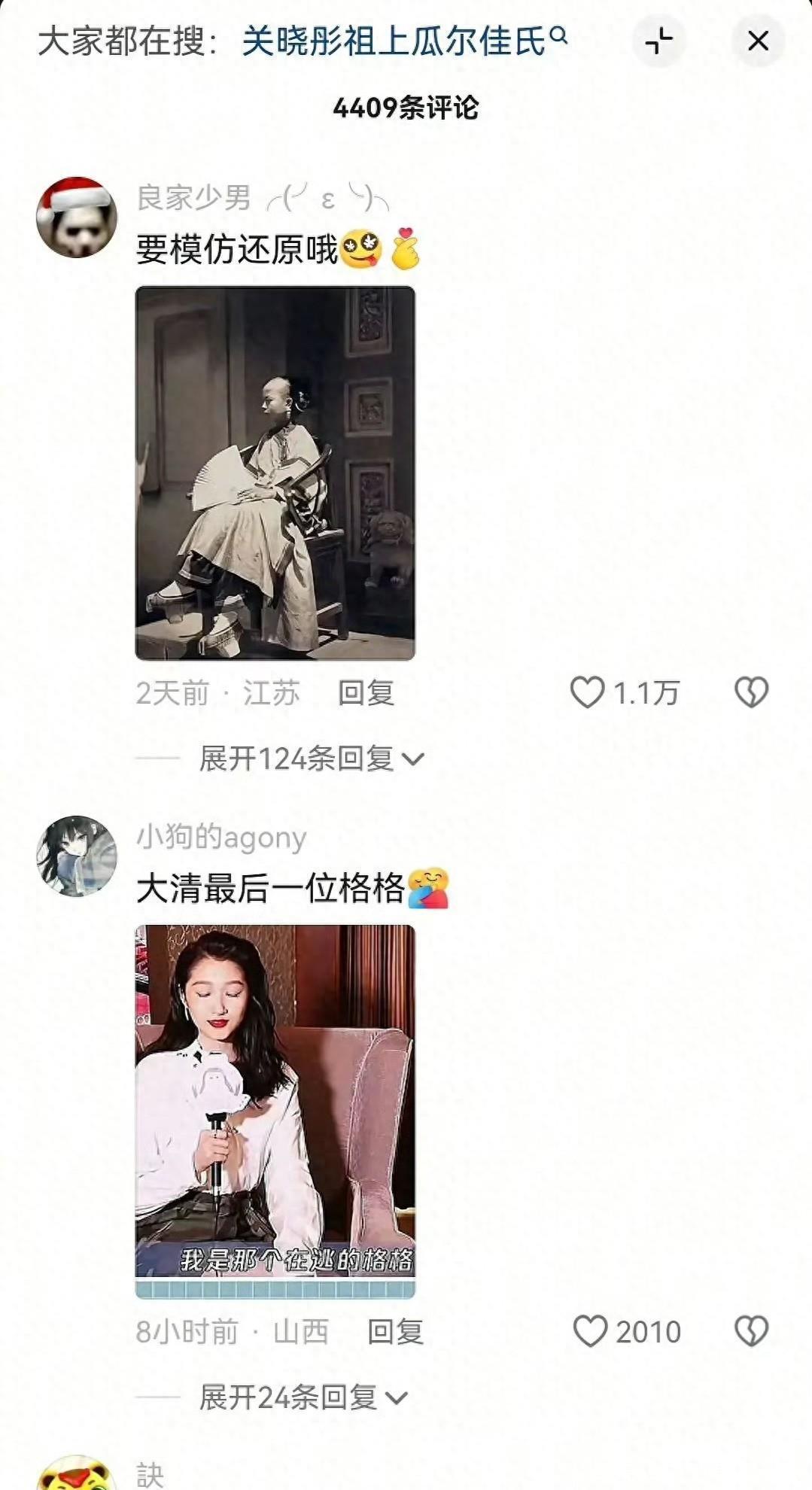Reply to 小狗的agony's comment
812x1490 pixels.
[396, 1332]
